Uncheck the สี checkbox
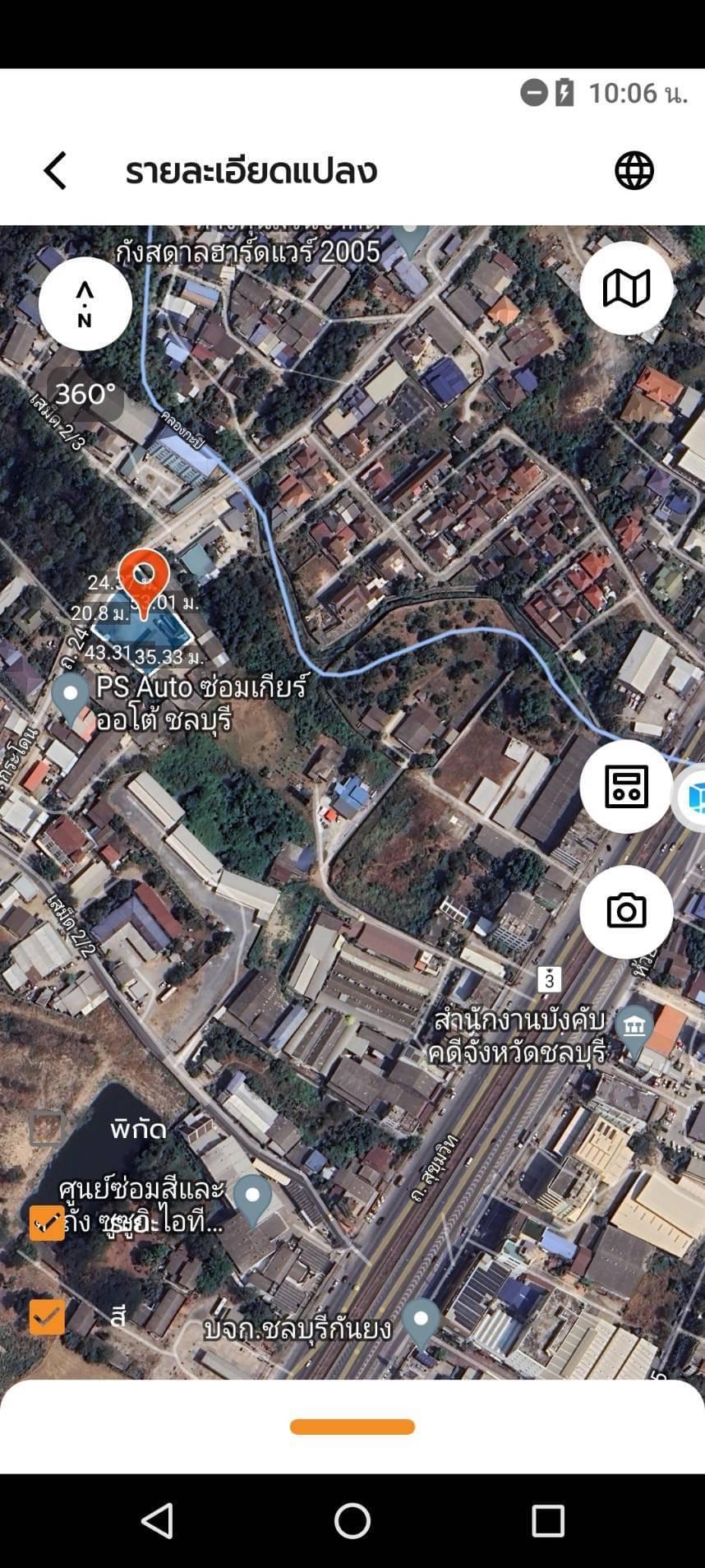 pos(47,1316)
